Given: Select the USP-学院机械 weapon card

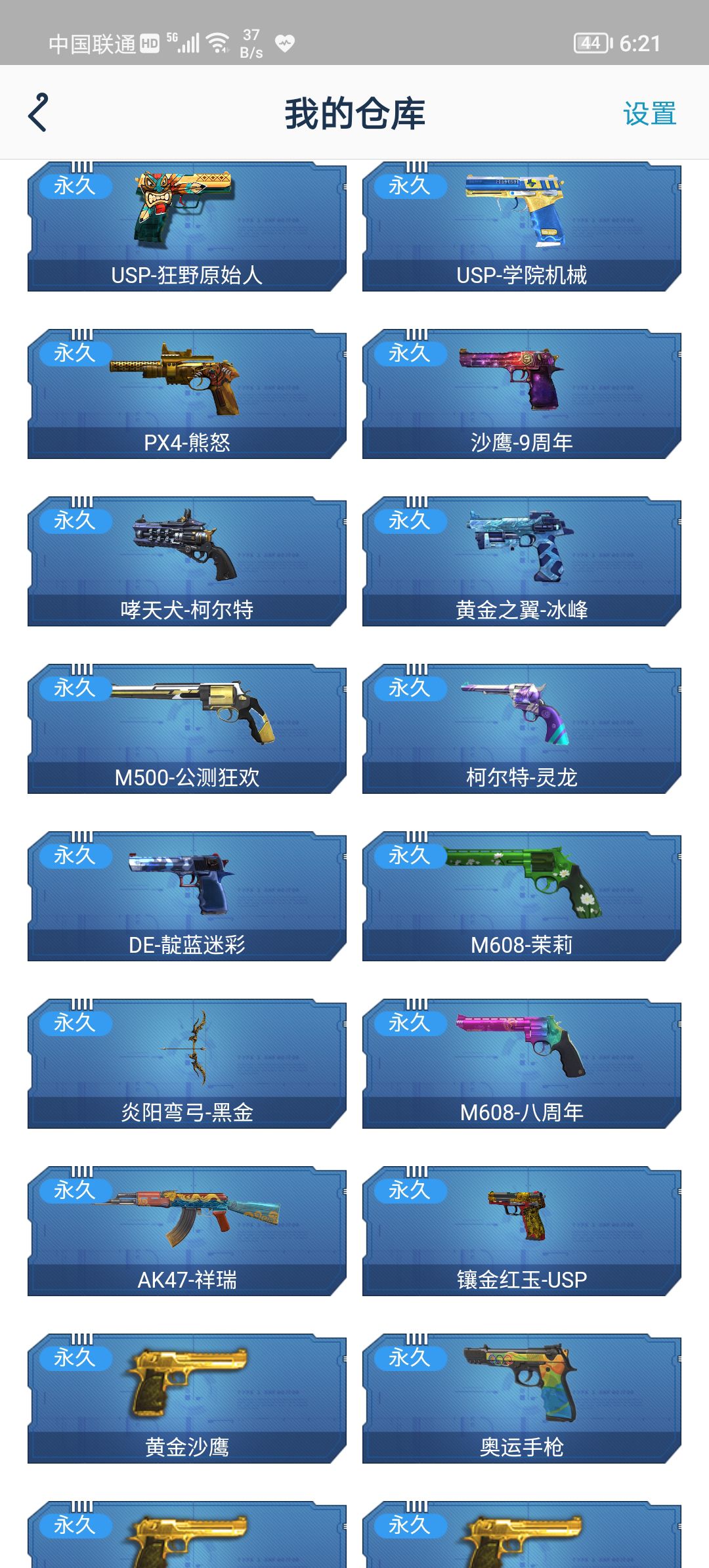Looking at the screenshot, I should pyautogui.click(x=521, y=227).
